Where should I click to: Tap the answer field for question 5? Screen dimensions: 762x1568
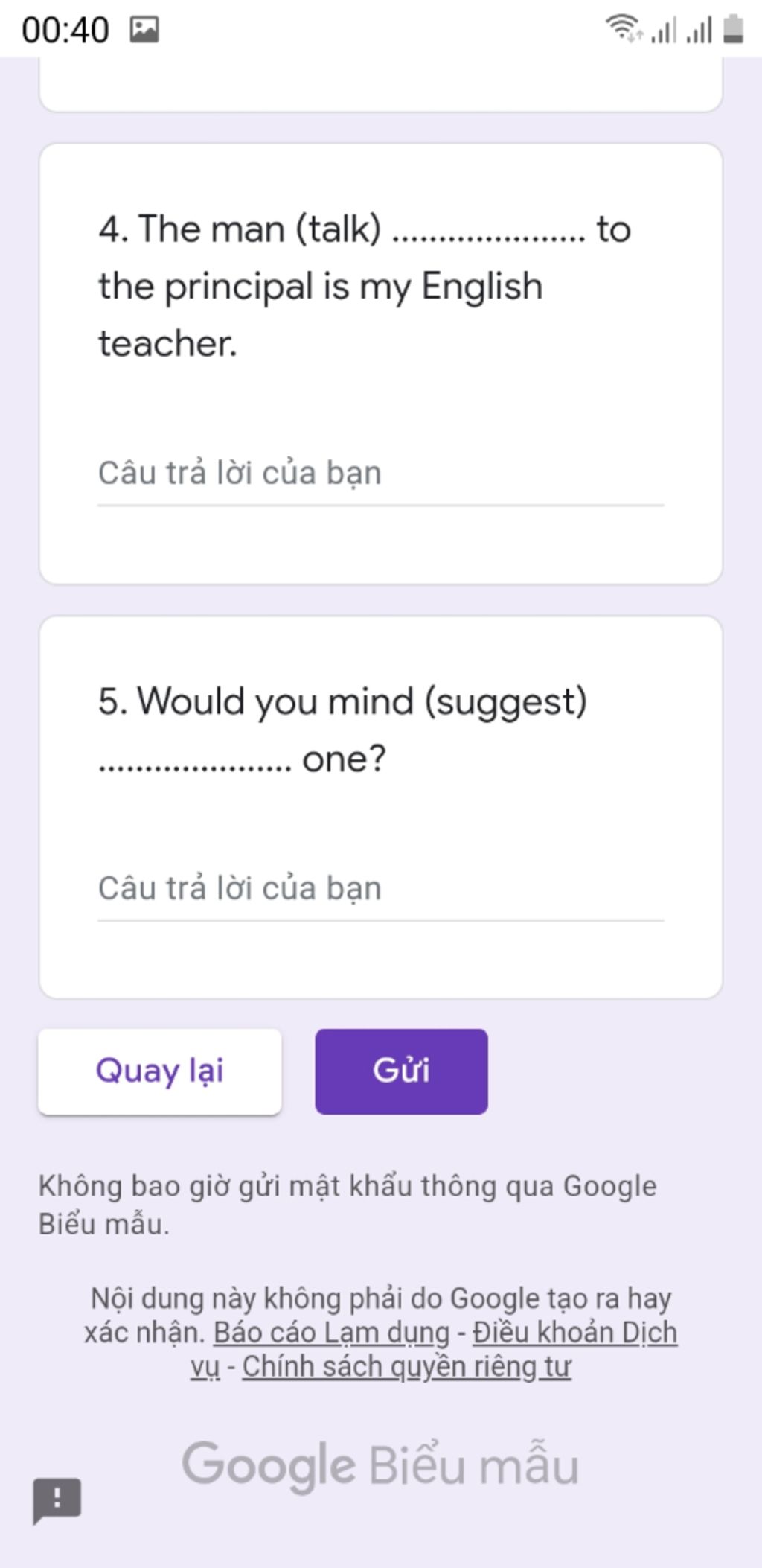[x=380, y=889]
